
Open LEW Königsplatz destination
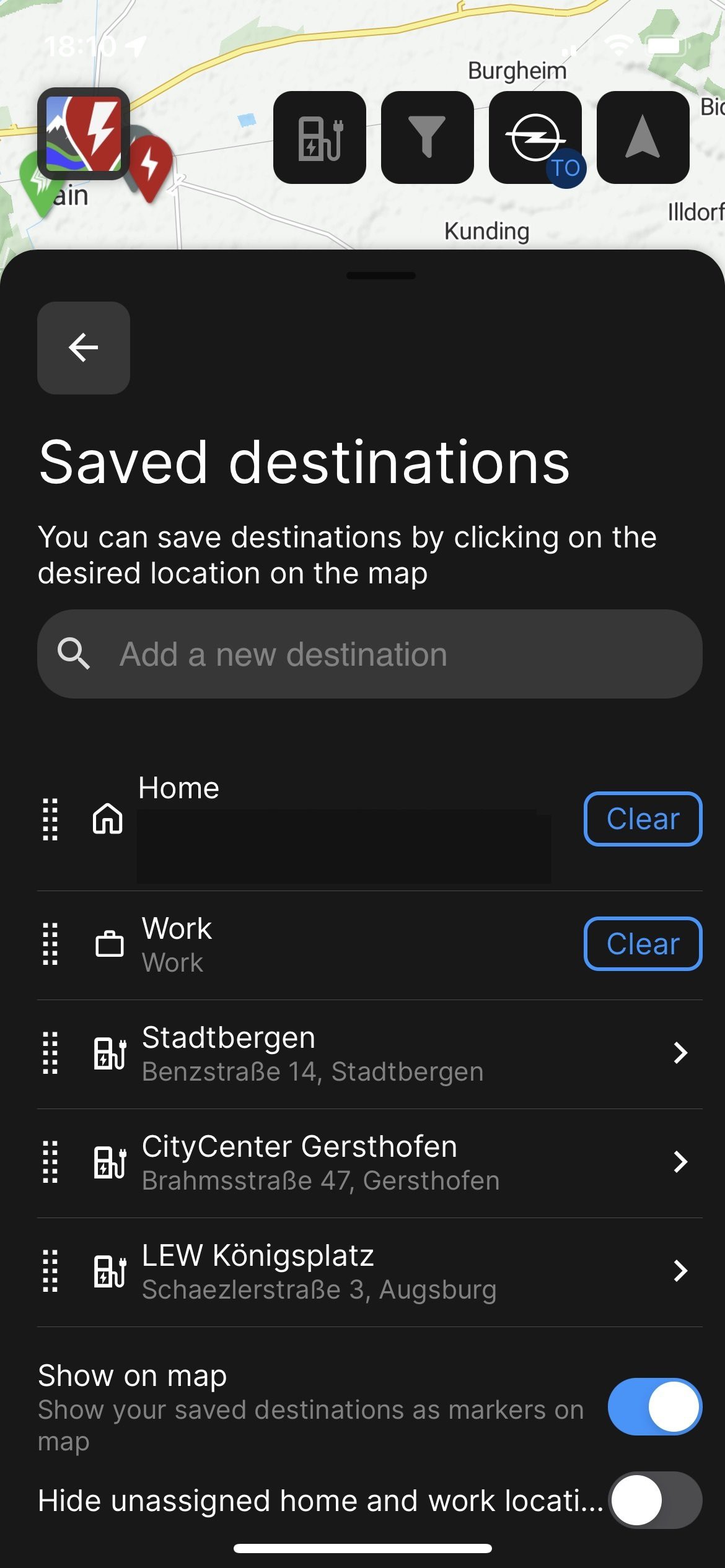click(x=369, y=1271)
